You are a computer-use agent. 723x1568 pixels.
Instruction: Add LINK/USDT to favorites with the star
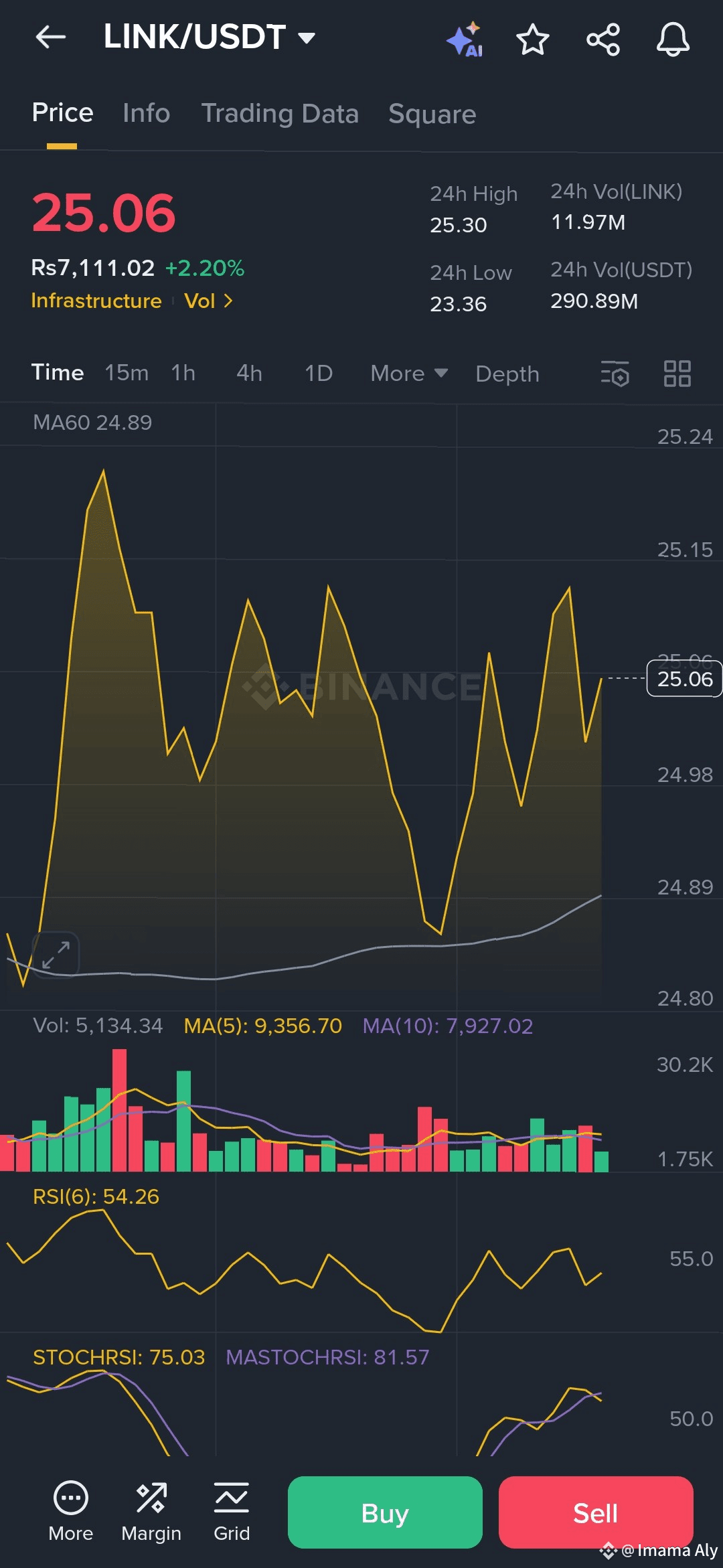[533, 40]
